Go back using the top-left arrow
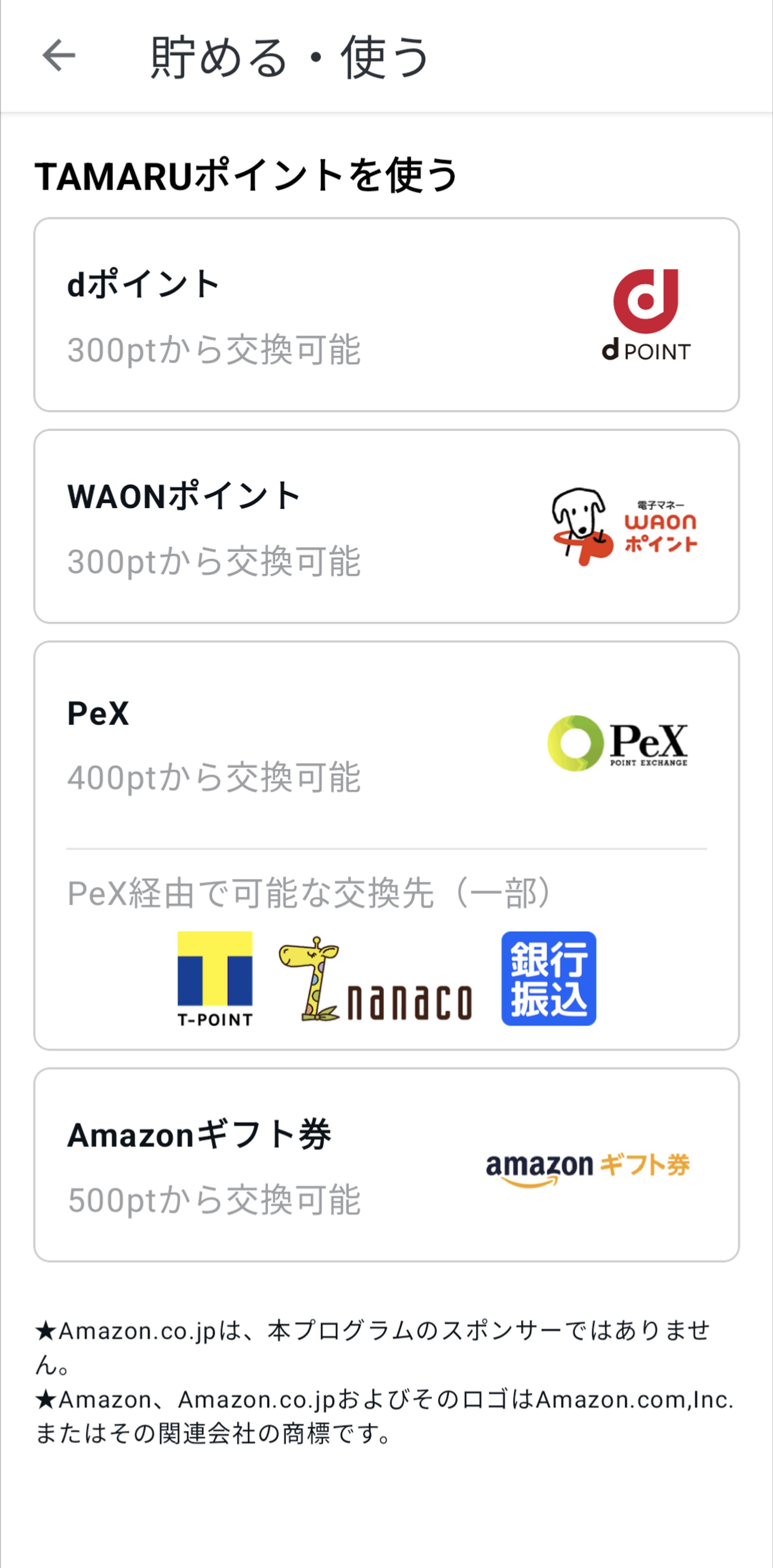Viewport: 773px width, 1568px height. point(58,55)
